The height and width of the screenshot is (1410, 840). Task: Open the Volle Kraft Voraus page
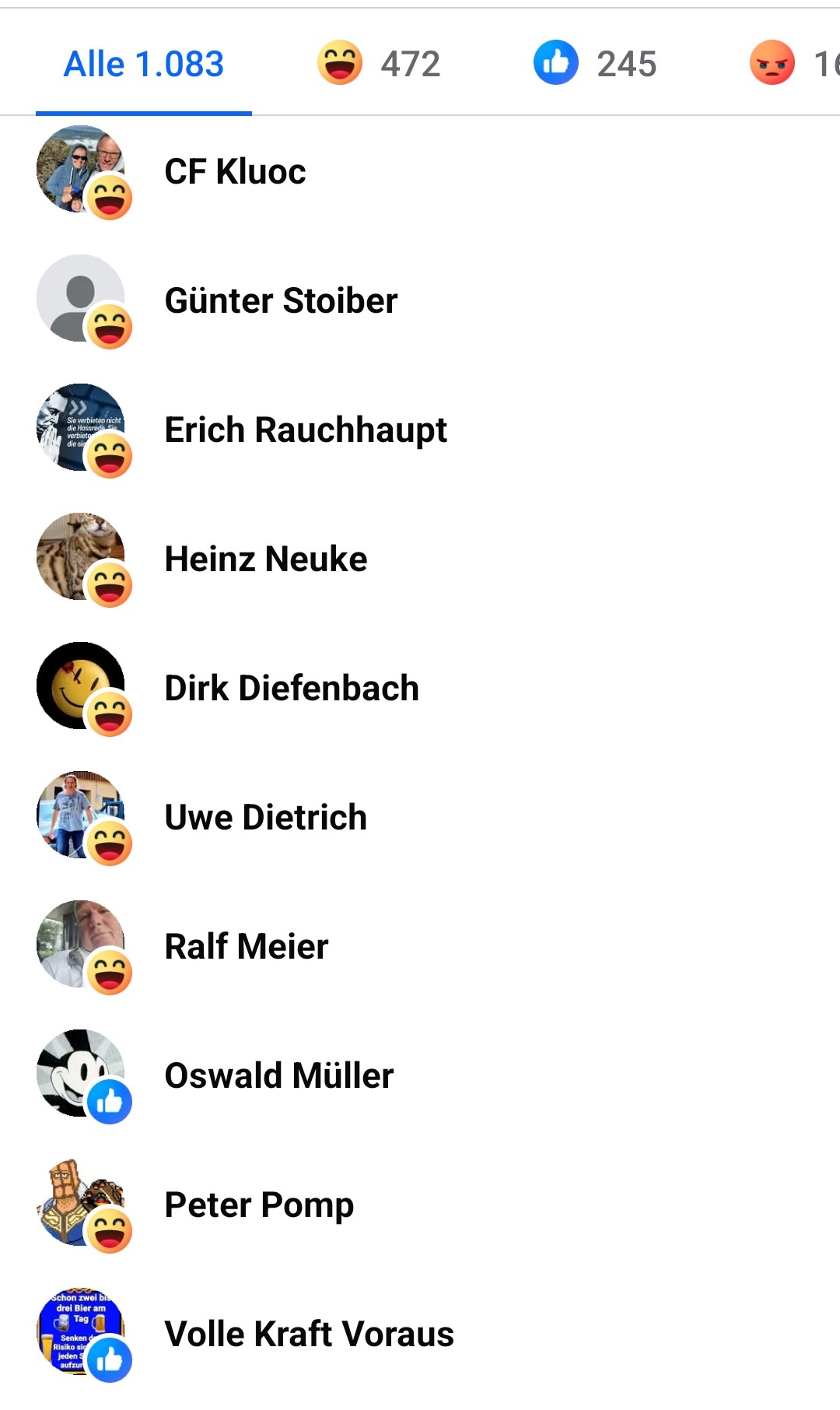click(x=309, y=1334)
